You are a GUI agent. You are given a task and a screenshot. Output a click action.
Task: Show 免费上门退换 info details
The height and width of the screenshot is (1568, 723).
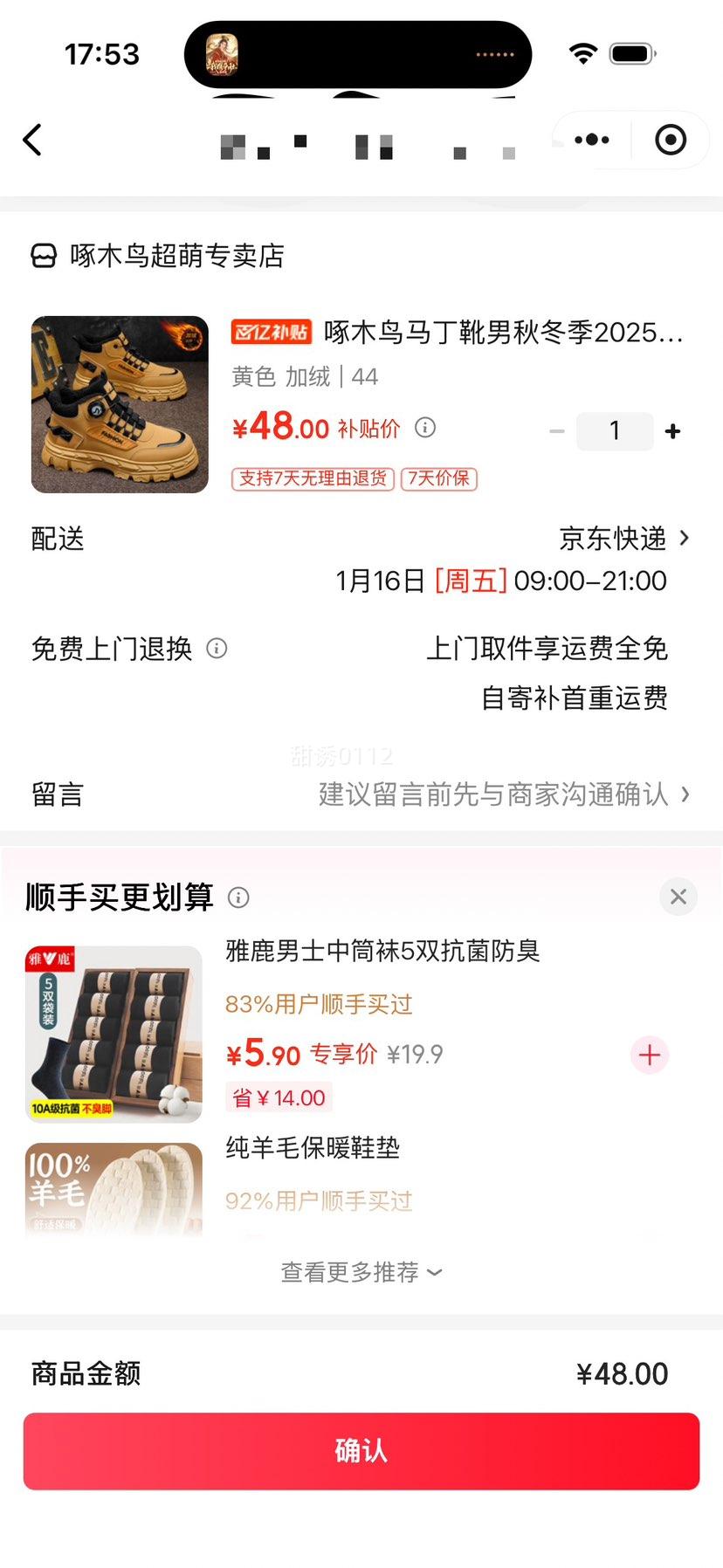[217, 648]
